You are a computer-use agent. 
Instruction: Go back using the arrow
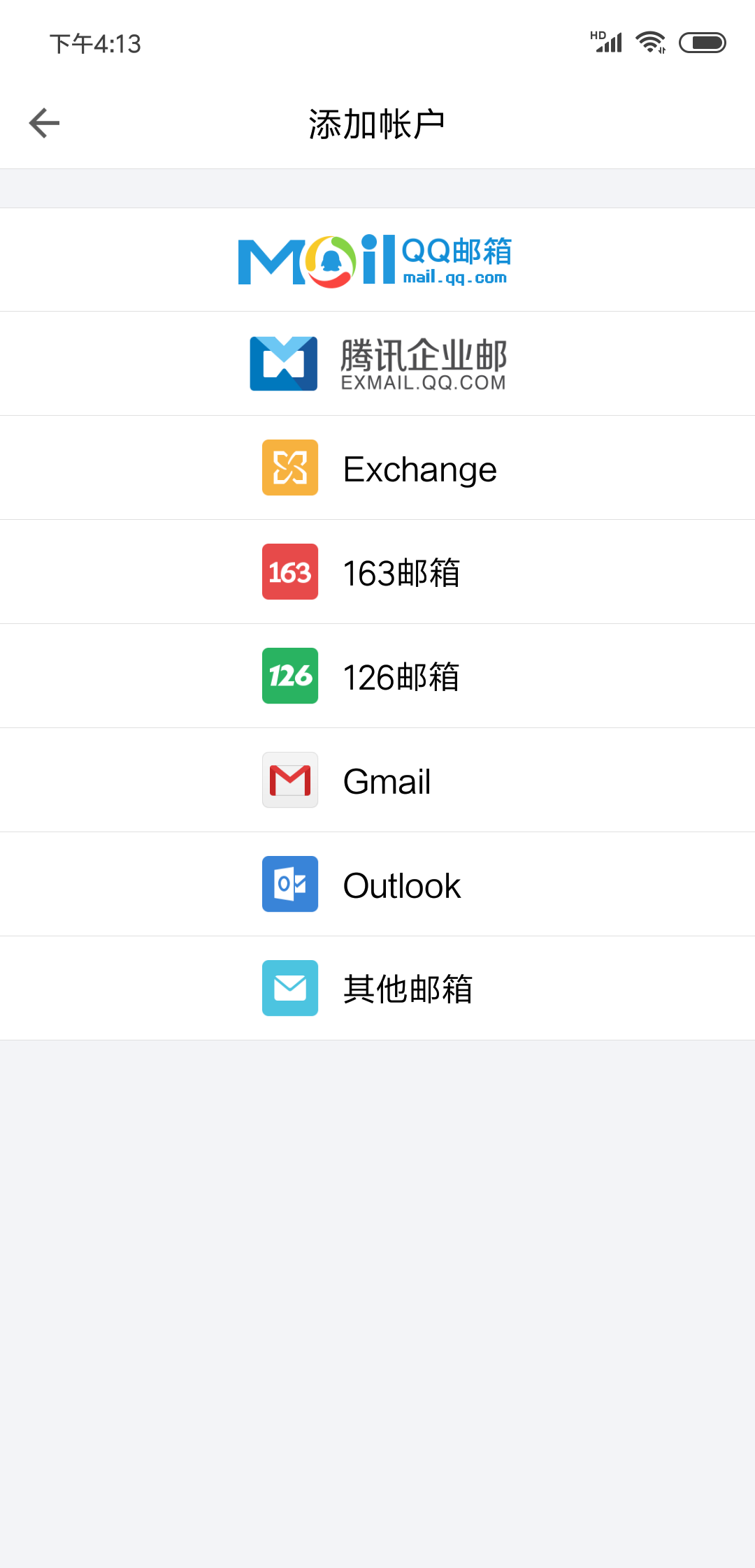[x=43, y=122]
